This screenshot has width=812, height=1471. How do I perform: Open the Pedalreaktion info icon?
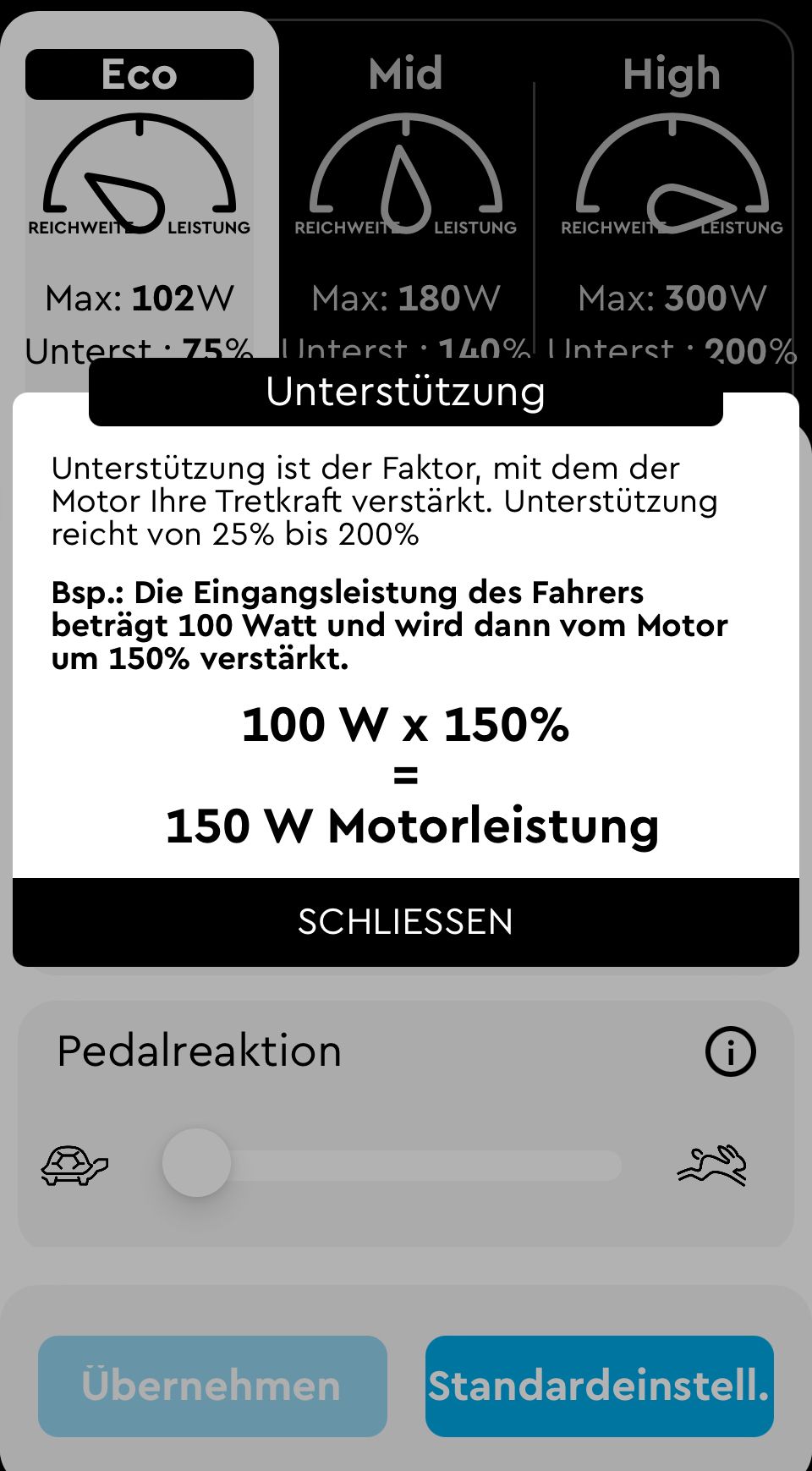pos(730,1051)
